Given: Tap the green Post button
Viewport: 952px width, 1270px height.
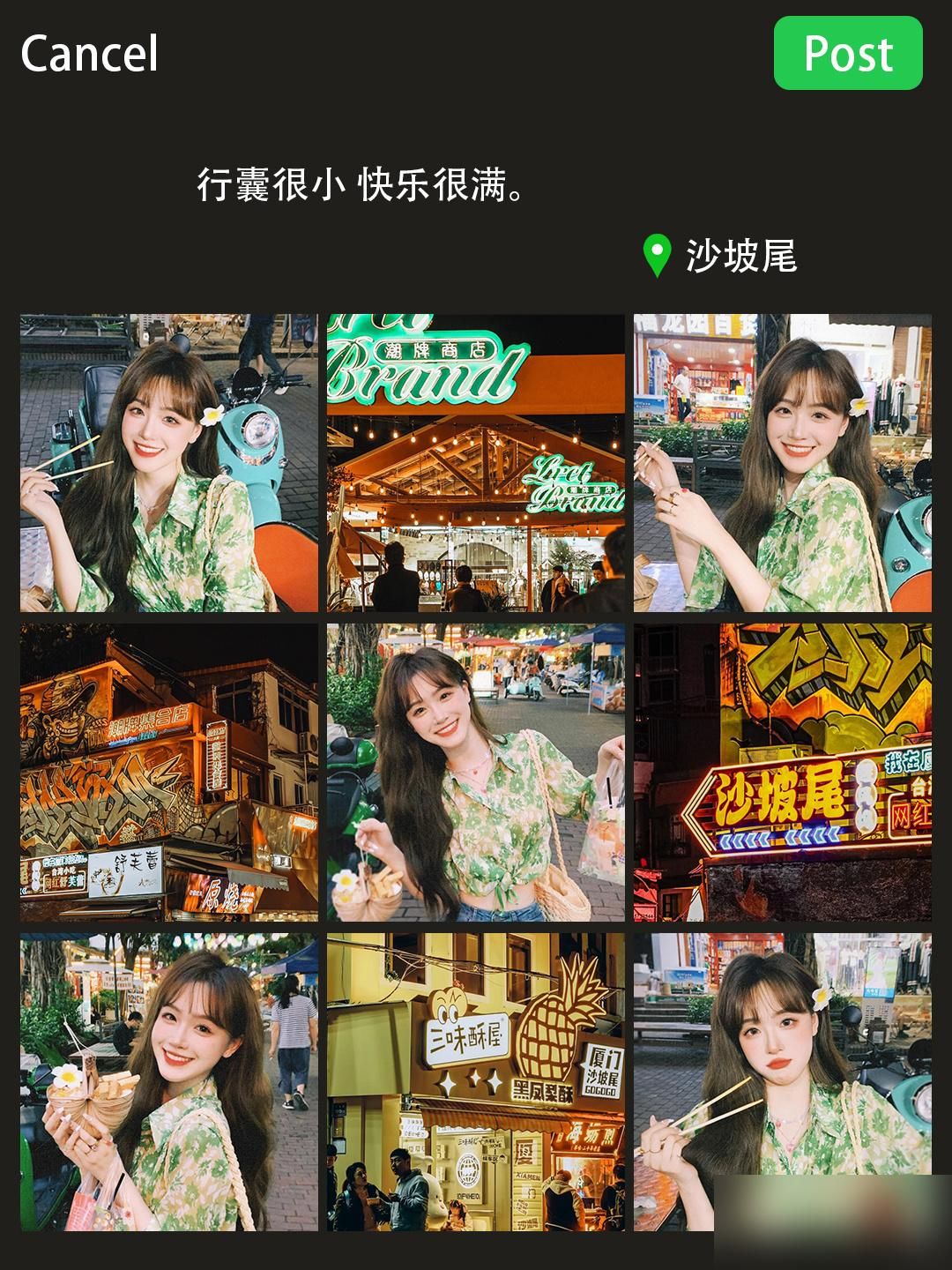Looking at the screenshot, I should pyautogui.click(x=847, y=54).
